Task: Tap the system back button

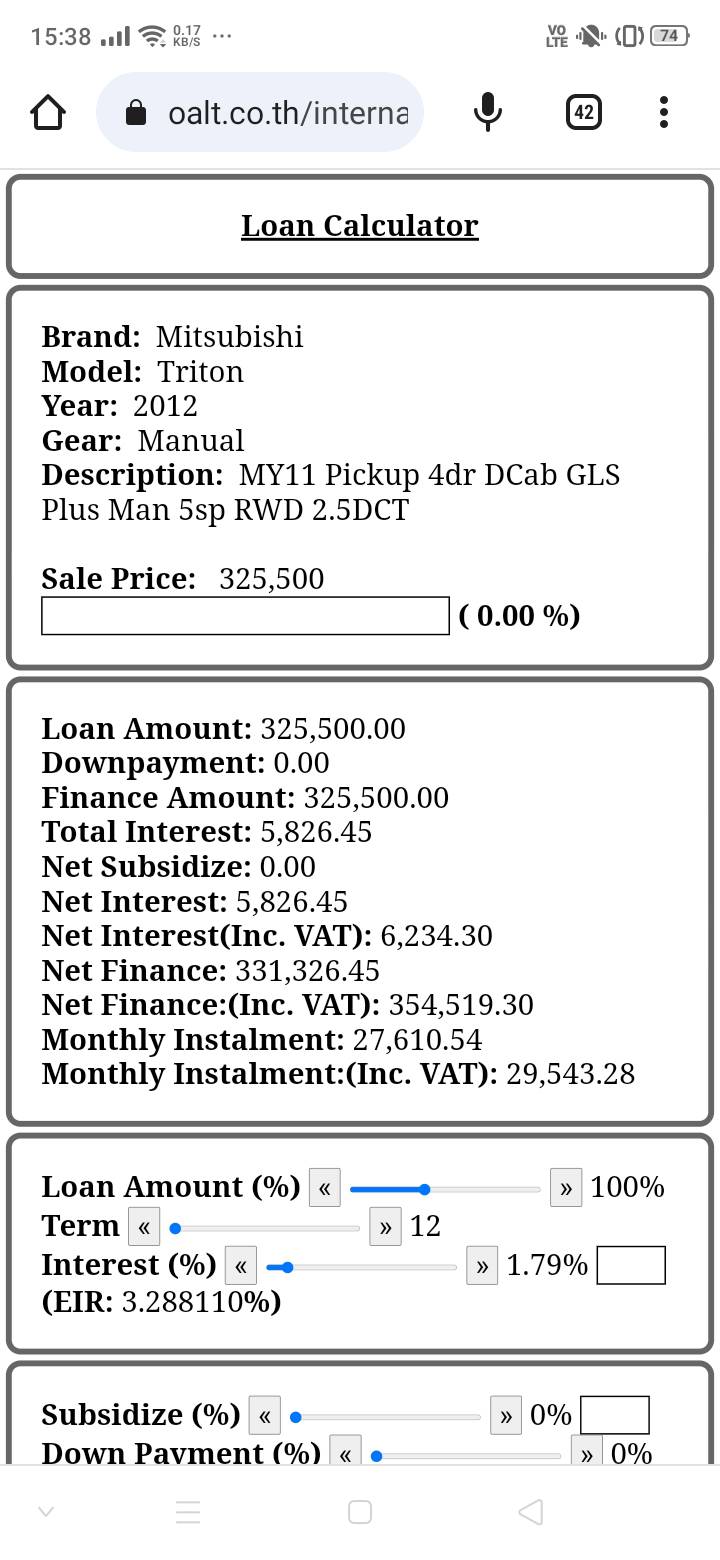Action: pyautogui.click(x=531, y=1511)
